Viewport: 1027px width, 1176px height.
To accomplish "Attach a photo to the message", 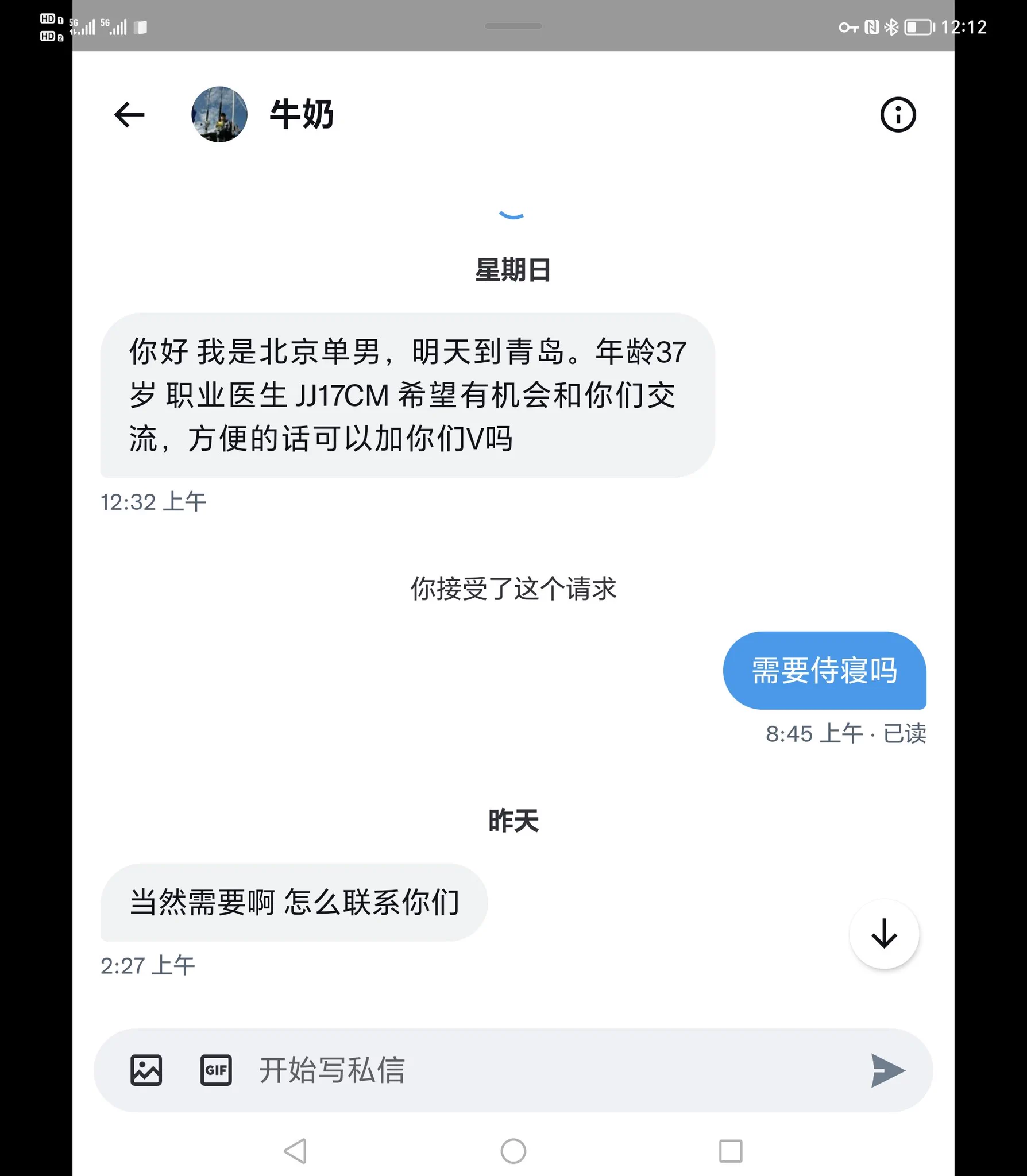I will tap(146, 1070).
